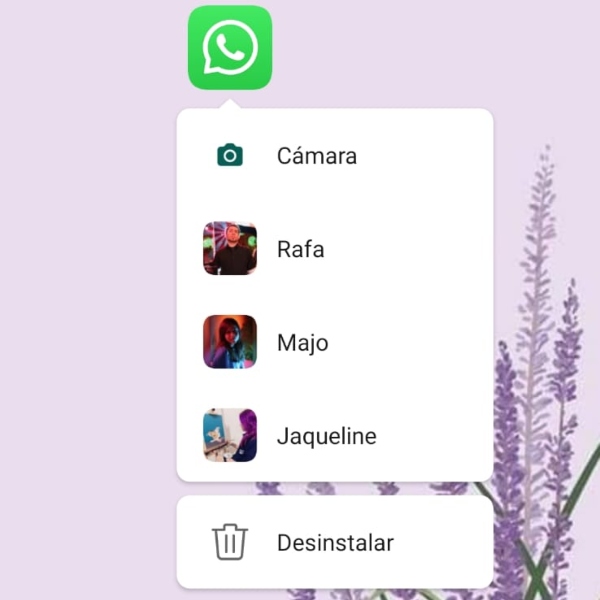Open the WhatsApp app icon

pyautogui.click(x=230, y=47)
